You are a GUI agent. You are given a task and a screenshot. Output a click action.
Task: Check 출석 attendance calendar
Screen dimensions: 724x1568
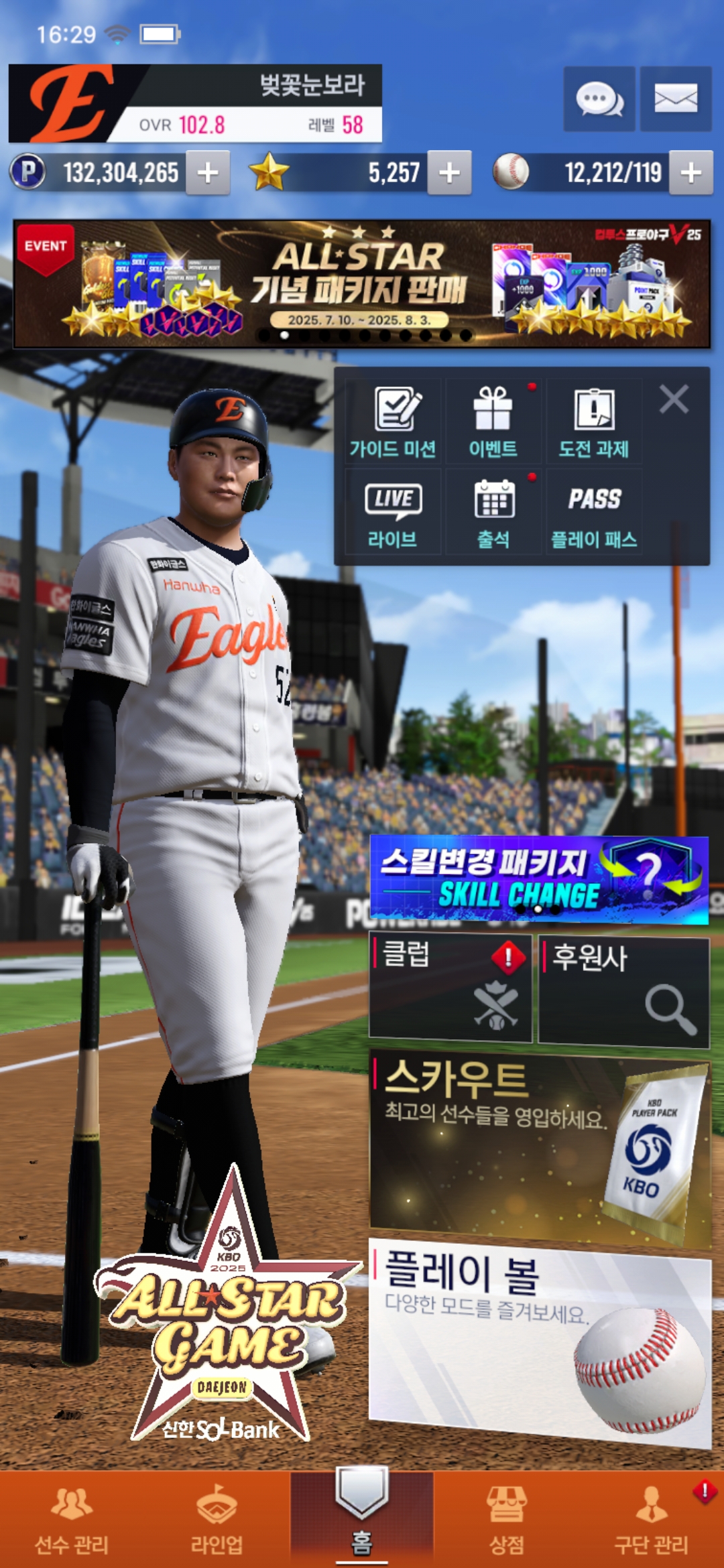(493, 512)
